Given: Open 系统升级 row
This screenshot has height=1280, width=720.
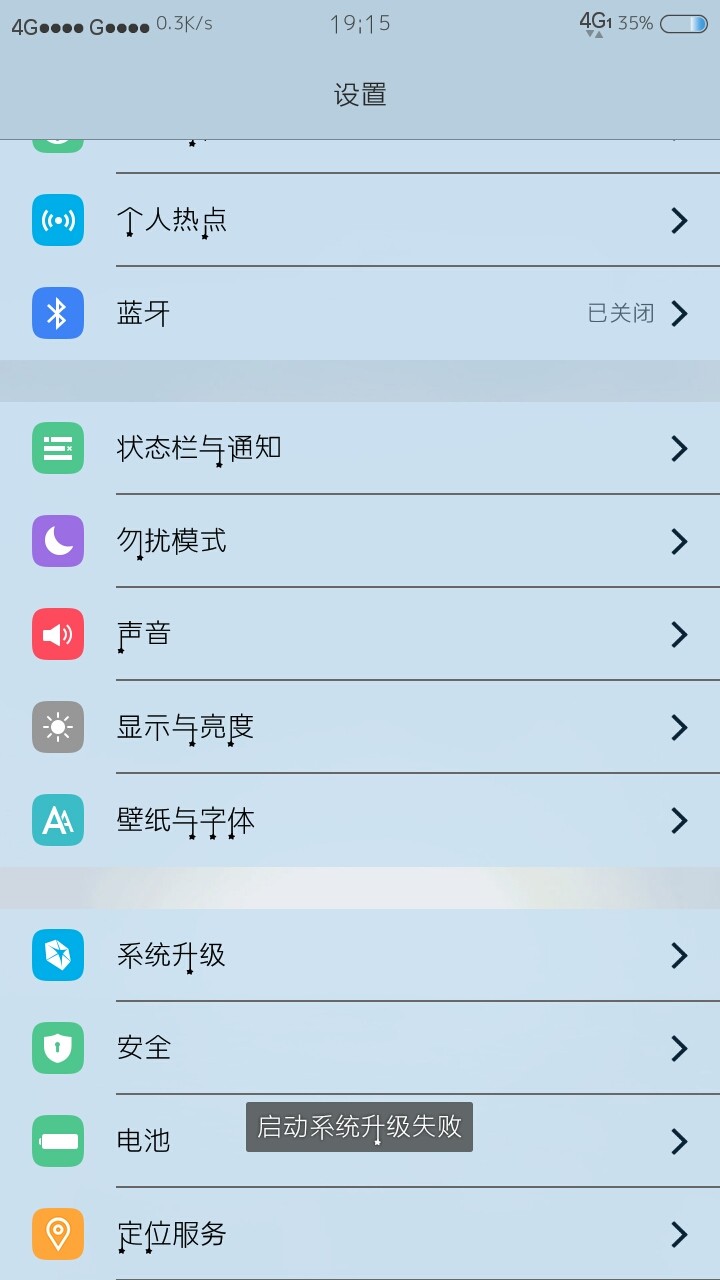Looking at the screenshot, I should (360, 955).
